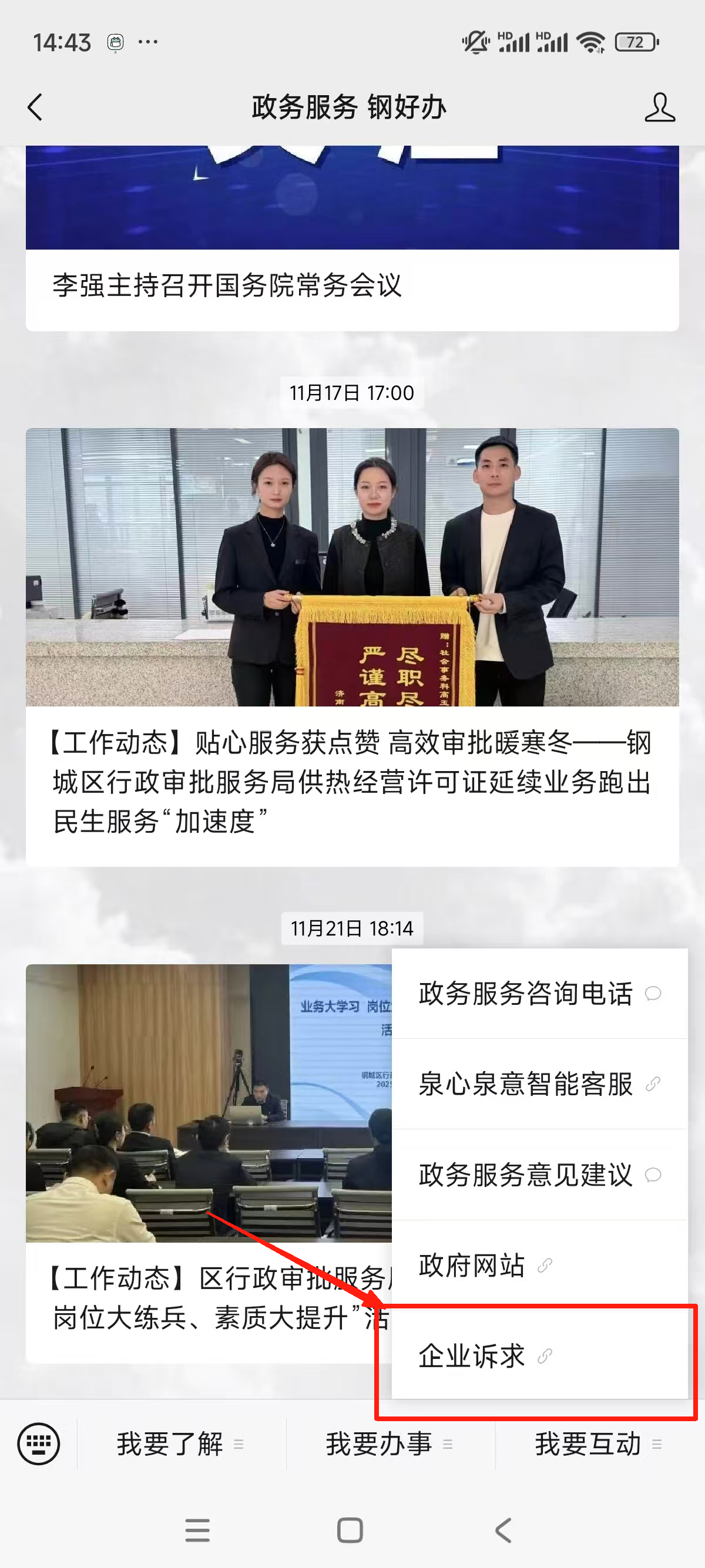Image resolution: width=705 pixels, height=1568 pixels.
Task: Open the account profile icon
Action: [x=659, y=107]
